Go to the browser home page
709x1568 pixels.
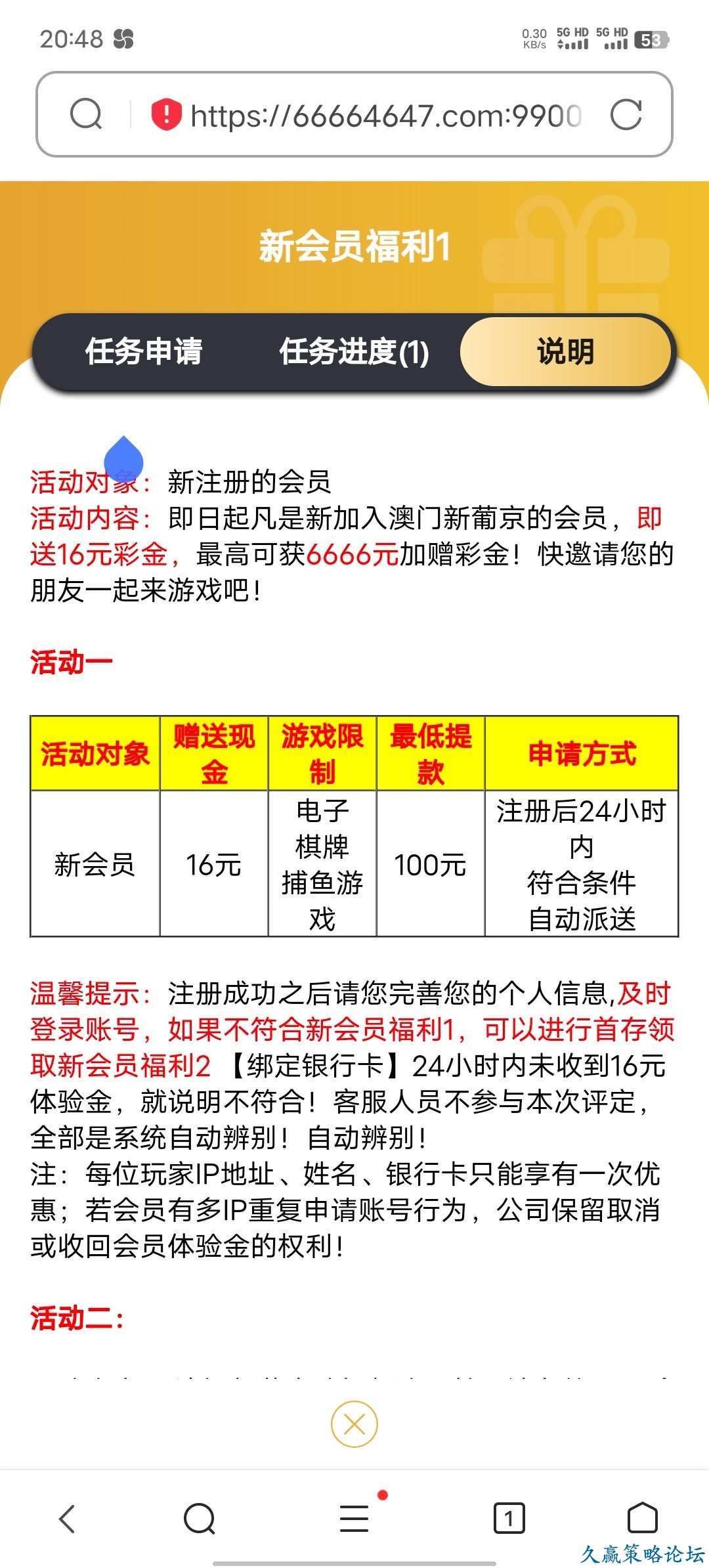point(642,1518)
